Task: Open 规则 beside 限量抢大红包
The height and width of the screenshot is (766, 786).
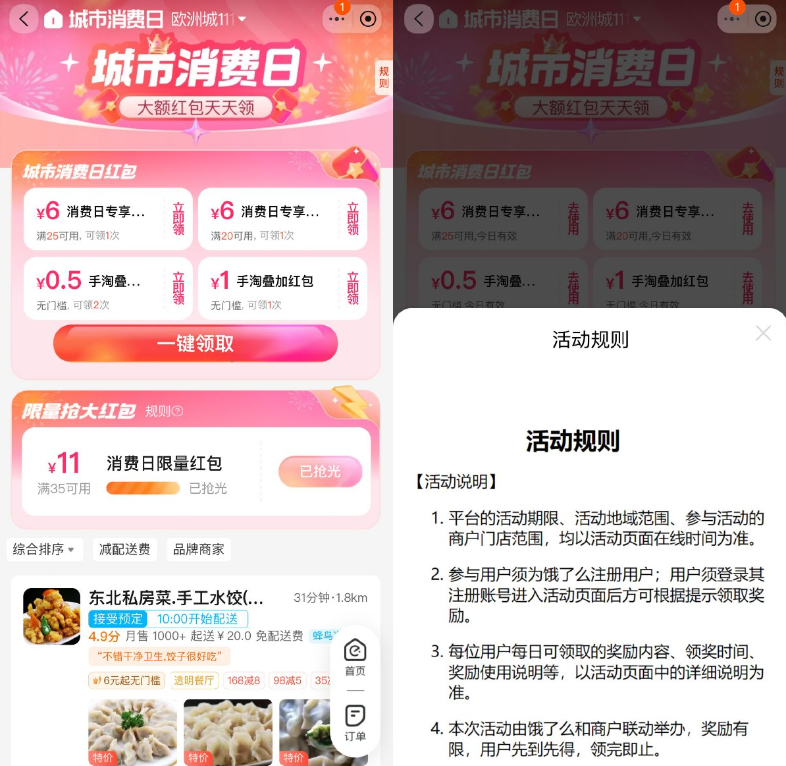Action: pyautogui.click(x=164, y=411)
